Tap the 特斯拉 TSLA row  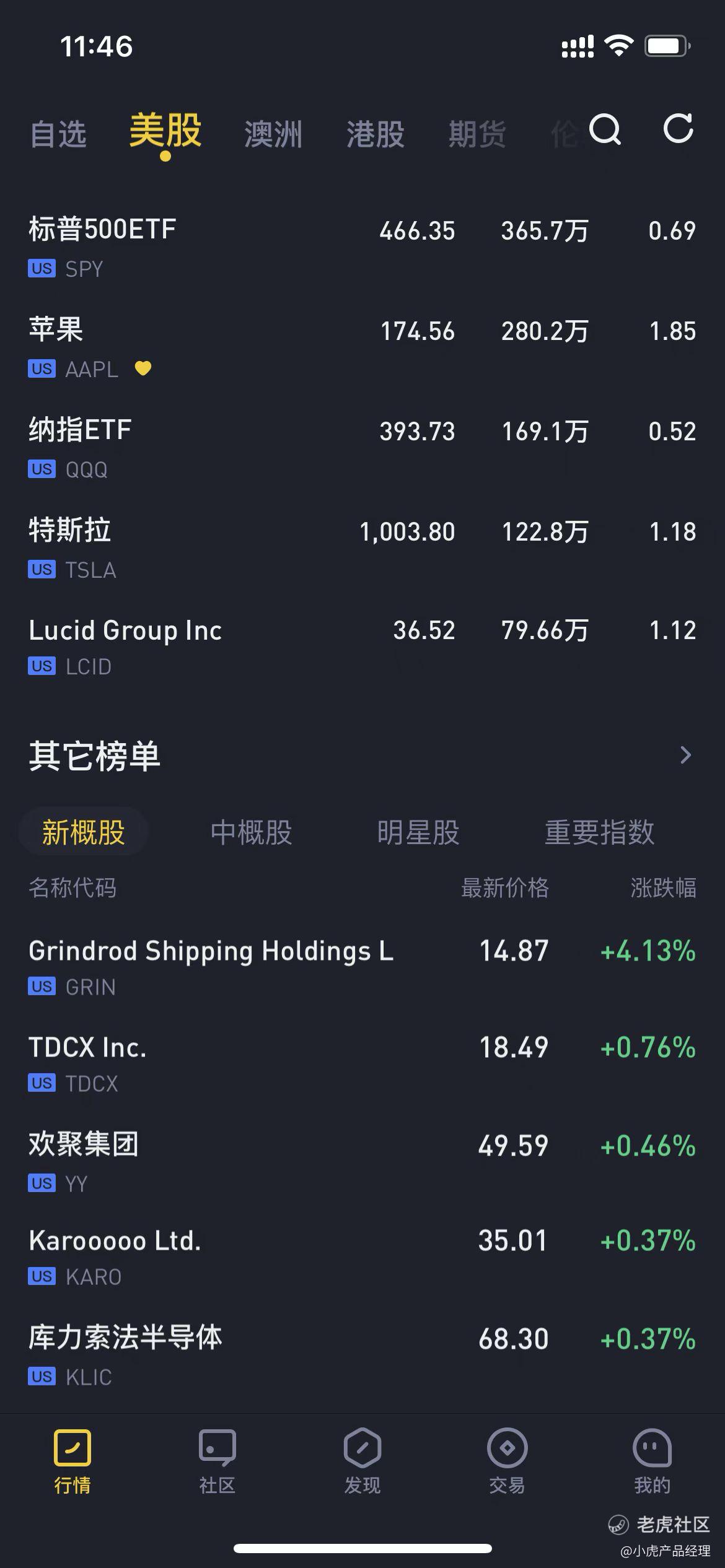[x=362, y=547]
